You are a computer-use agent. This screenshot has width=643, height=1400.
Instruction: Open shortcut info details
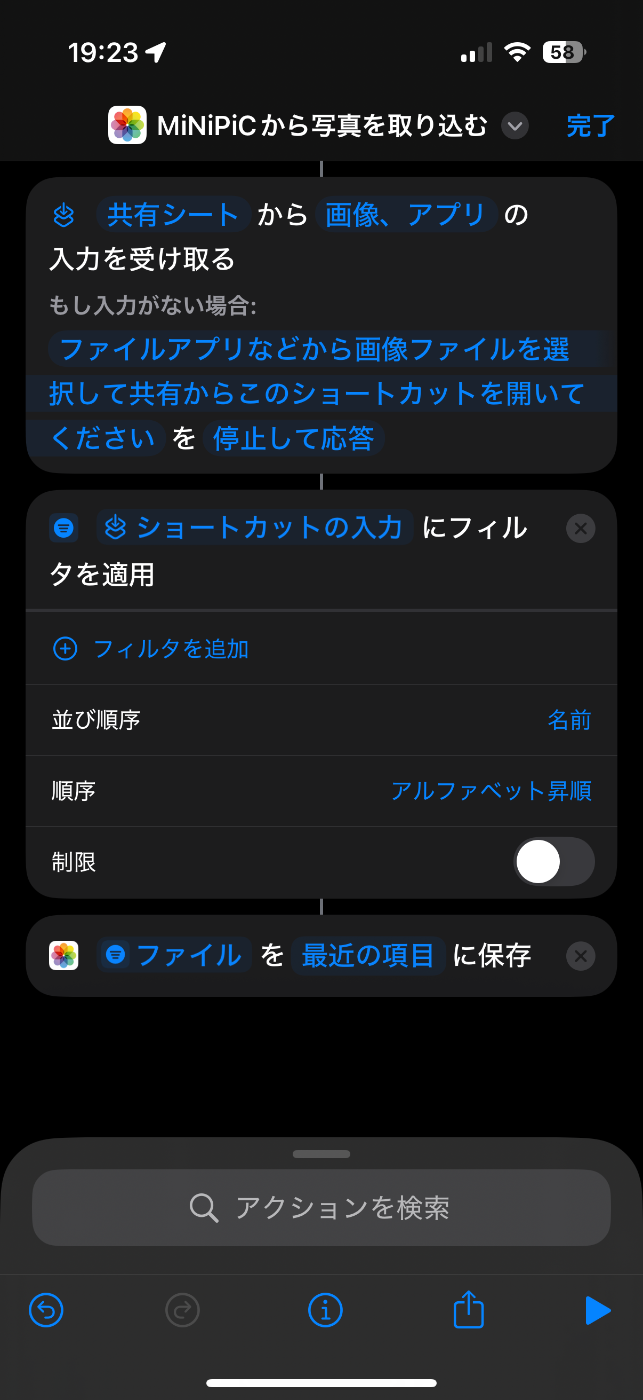[325, 1309]
